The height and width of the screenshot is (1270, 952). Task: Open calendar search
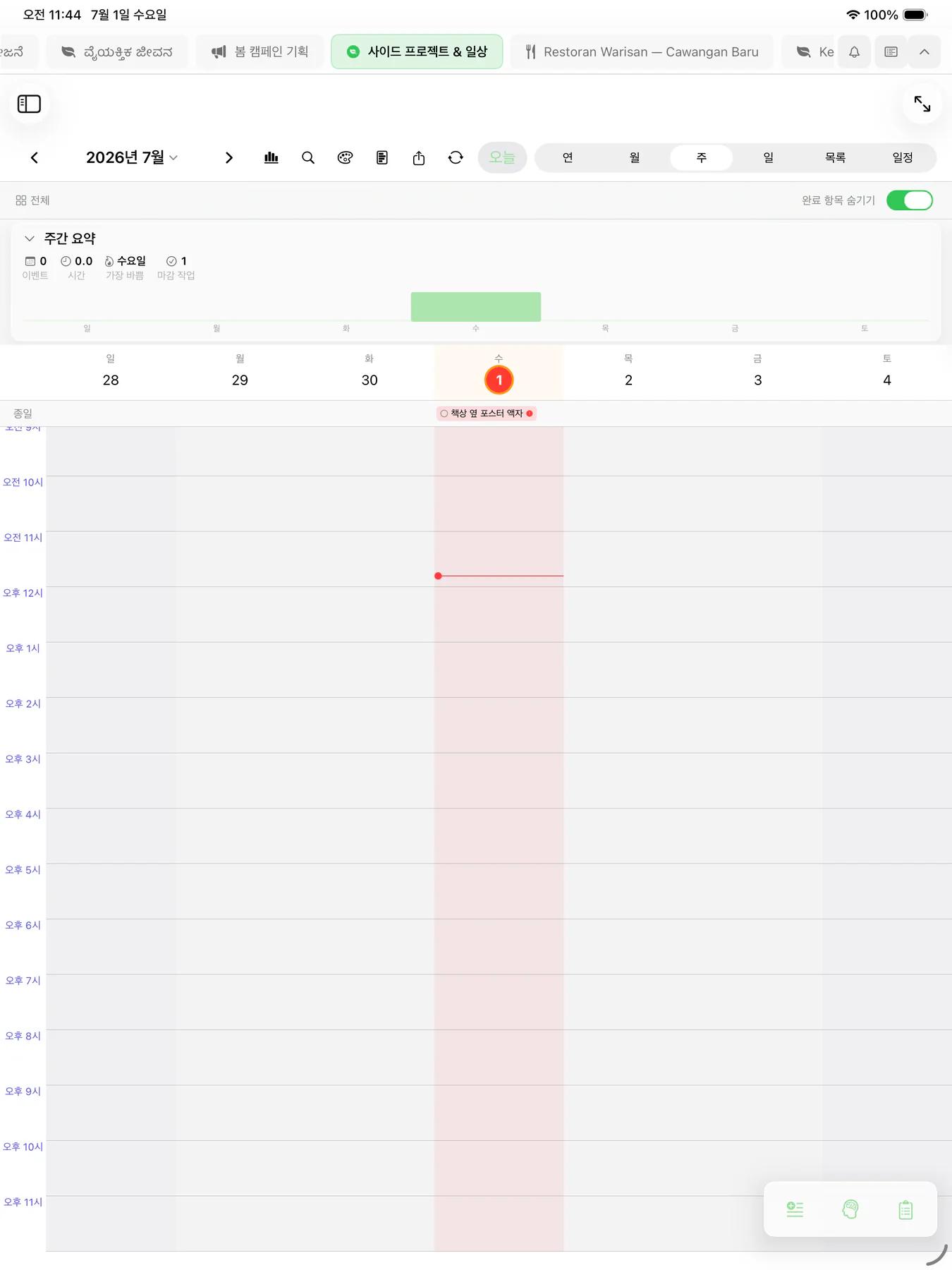[308, 157]
